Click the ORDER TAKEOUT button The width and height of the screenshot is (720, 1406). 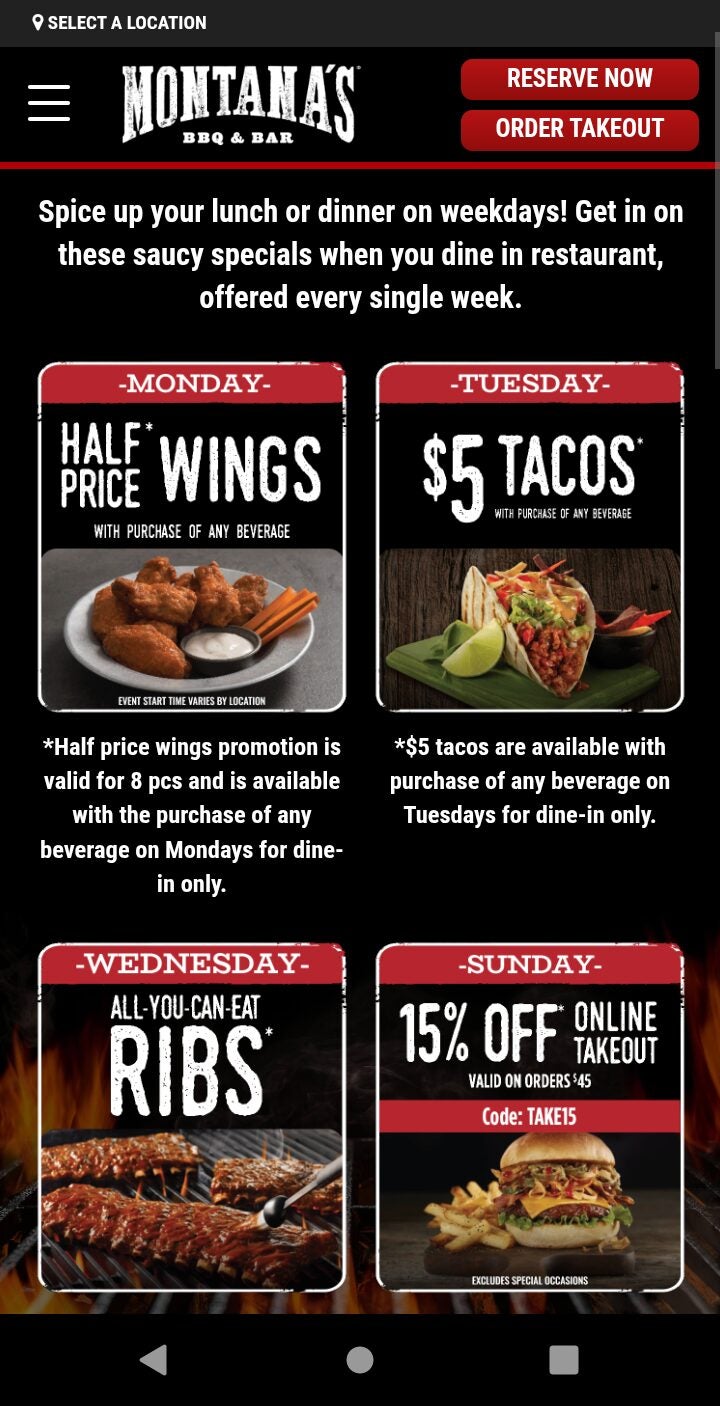tap(579, 129)
